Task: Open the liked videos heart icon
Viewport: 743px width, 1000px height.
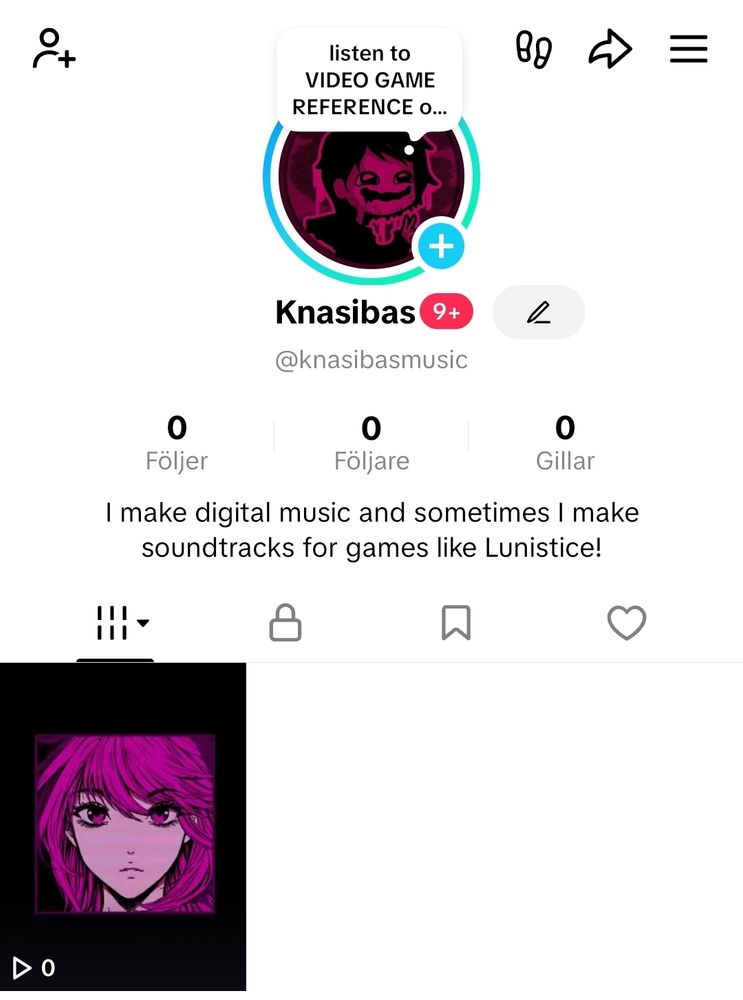Action: coord(627,622)
